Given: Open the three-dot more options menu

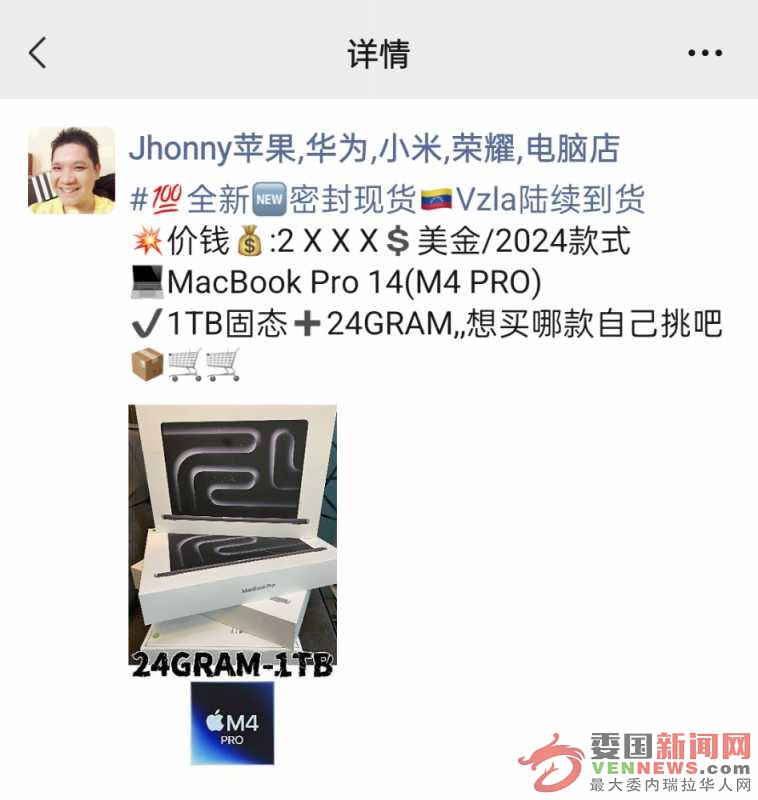Looking at the screenshot, I should [x=705, y=53].
